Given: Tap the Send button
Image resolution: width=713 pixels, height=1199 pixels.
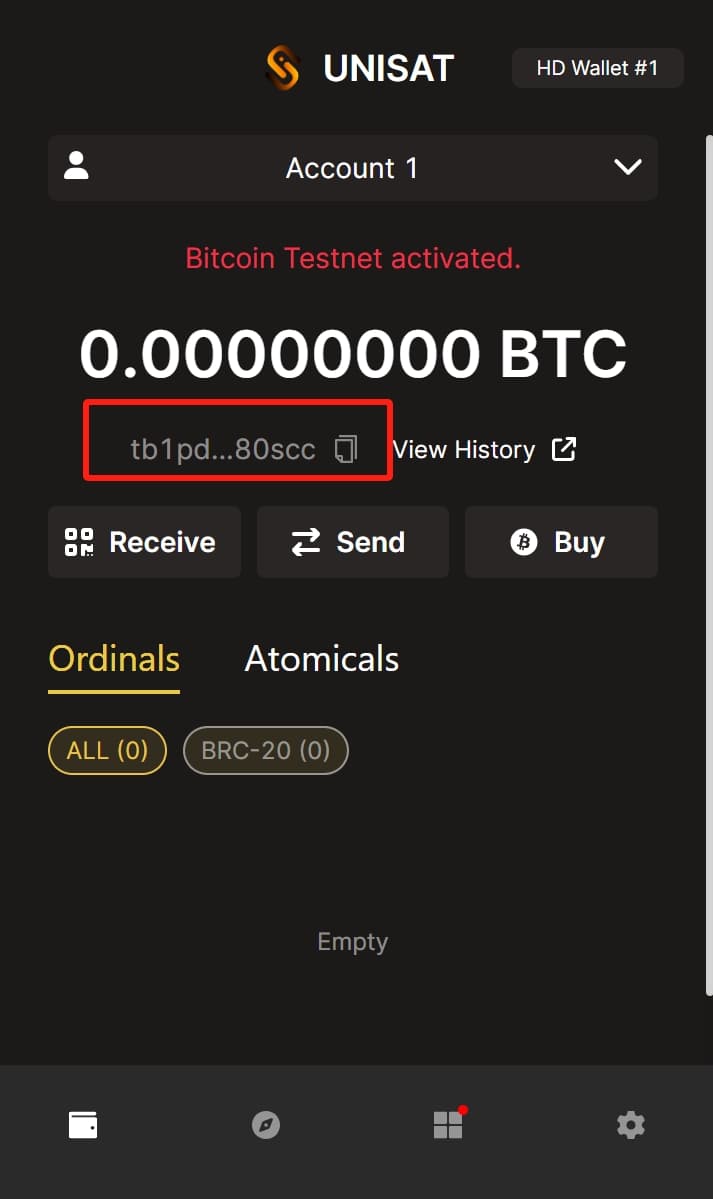Looking at the screenshot, I should (x=353, y=542).
